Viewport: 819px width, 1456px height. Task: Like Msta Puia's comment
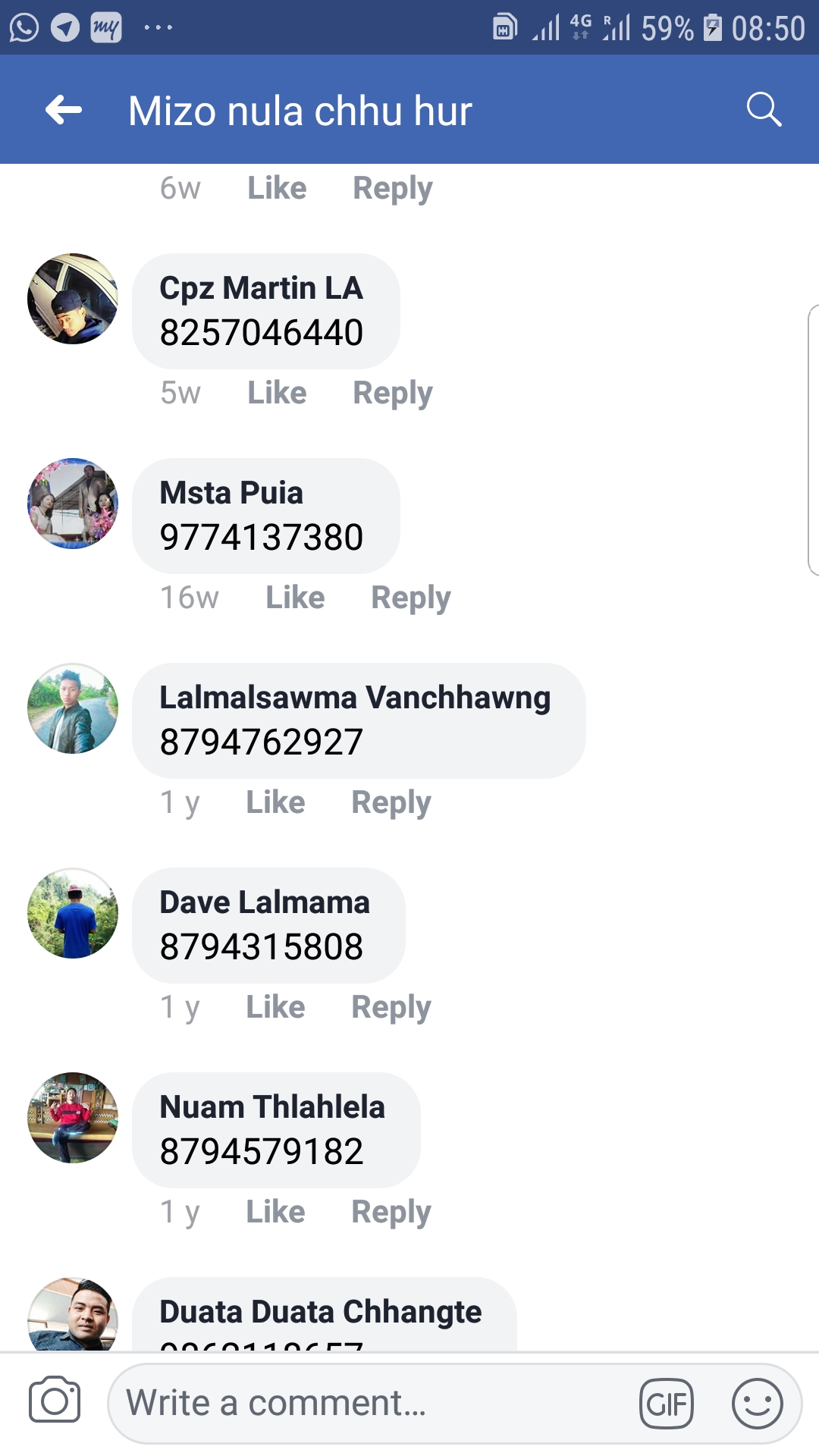[x=295, y=598]
